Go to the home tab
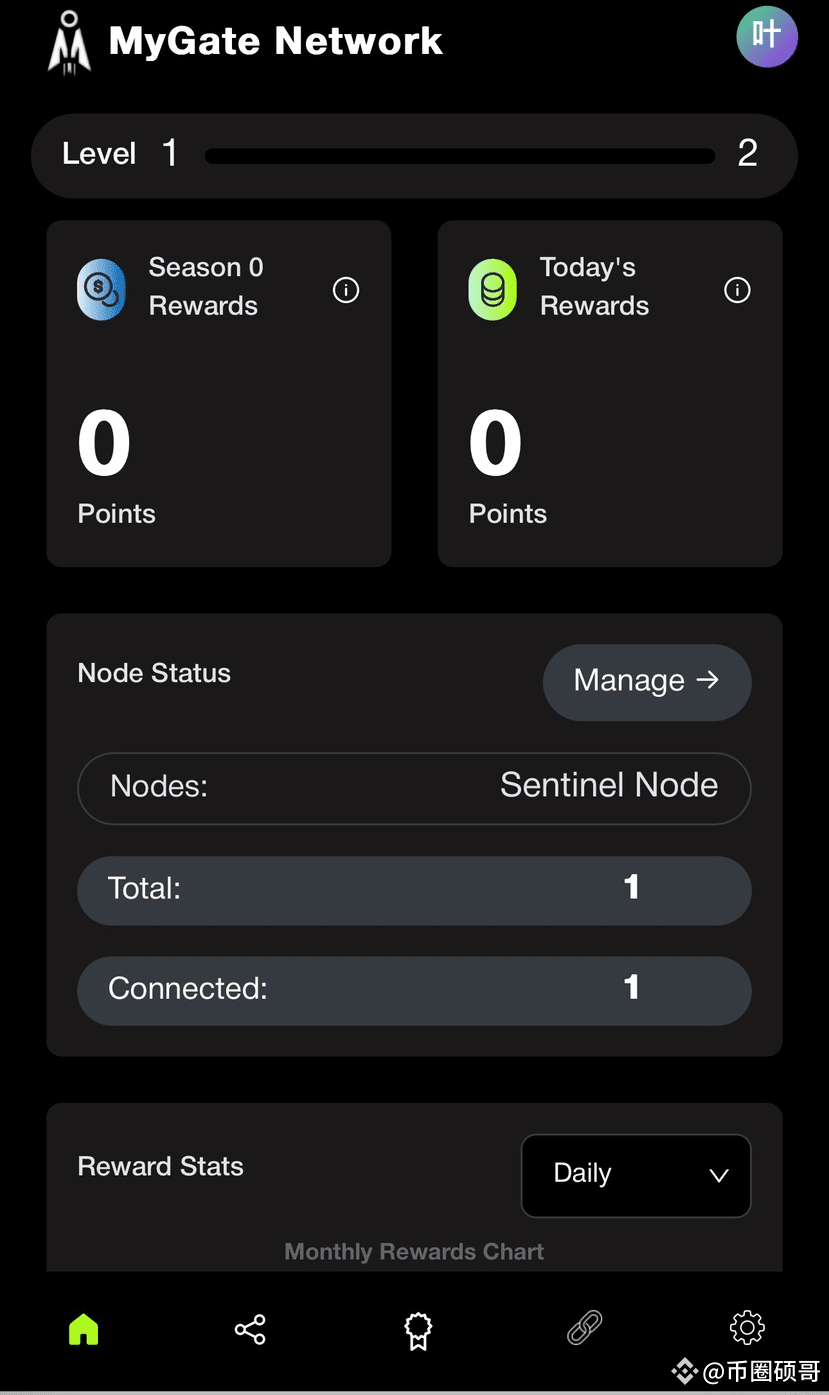The height and width of the screenshot is (1395, 829). [83, 1329]
